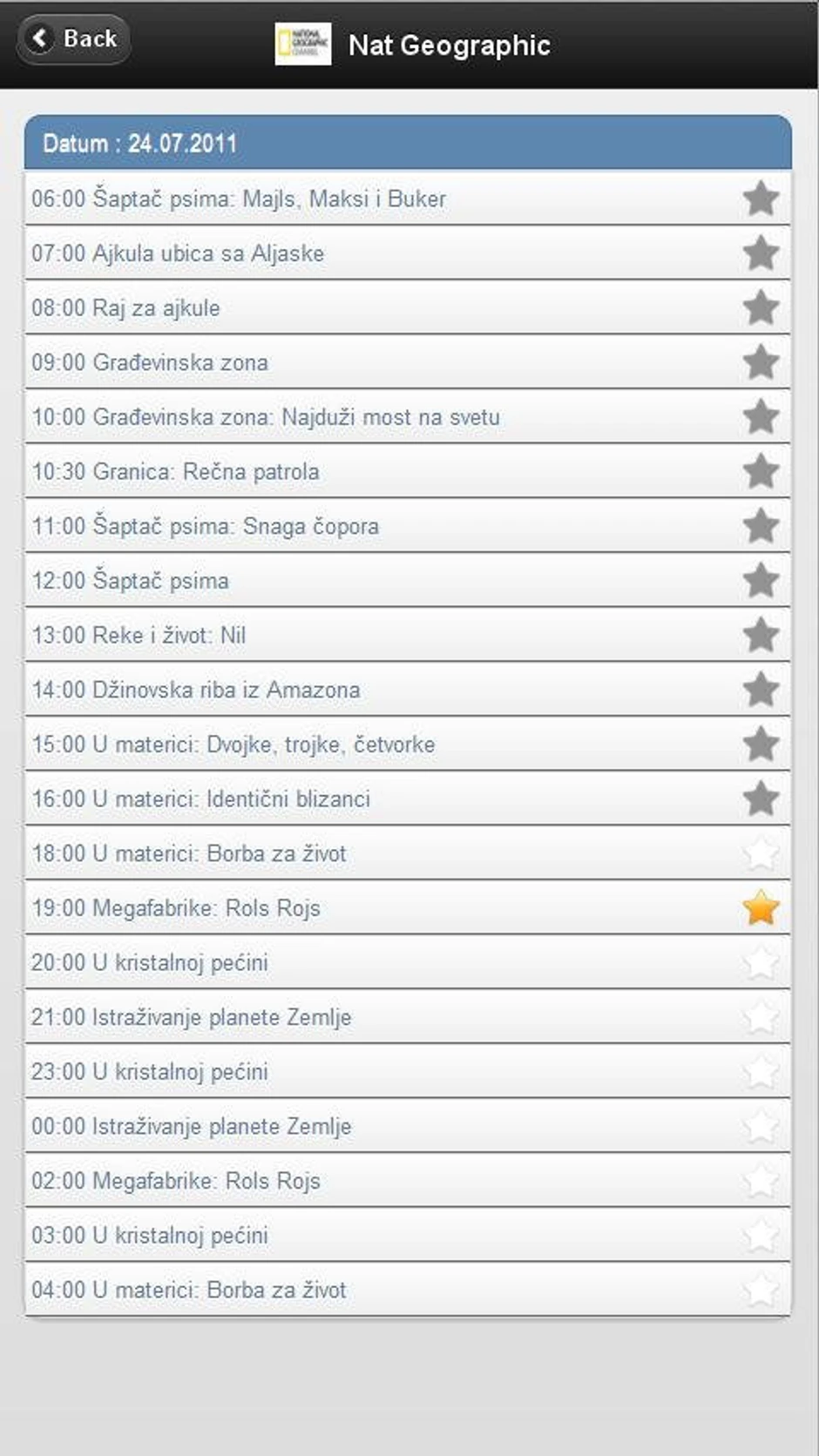Star the 02:00 Megafabrike: Rols Rojs show

[761, 1181]
